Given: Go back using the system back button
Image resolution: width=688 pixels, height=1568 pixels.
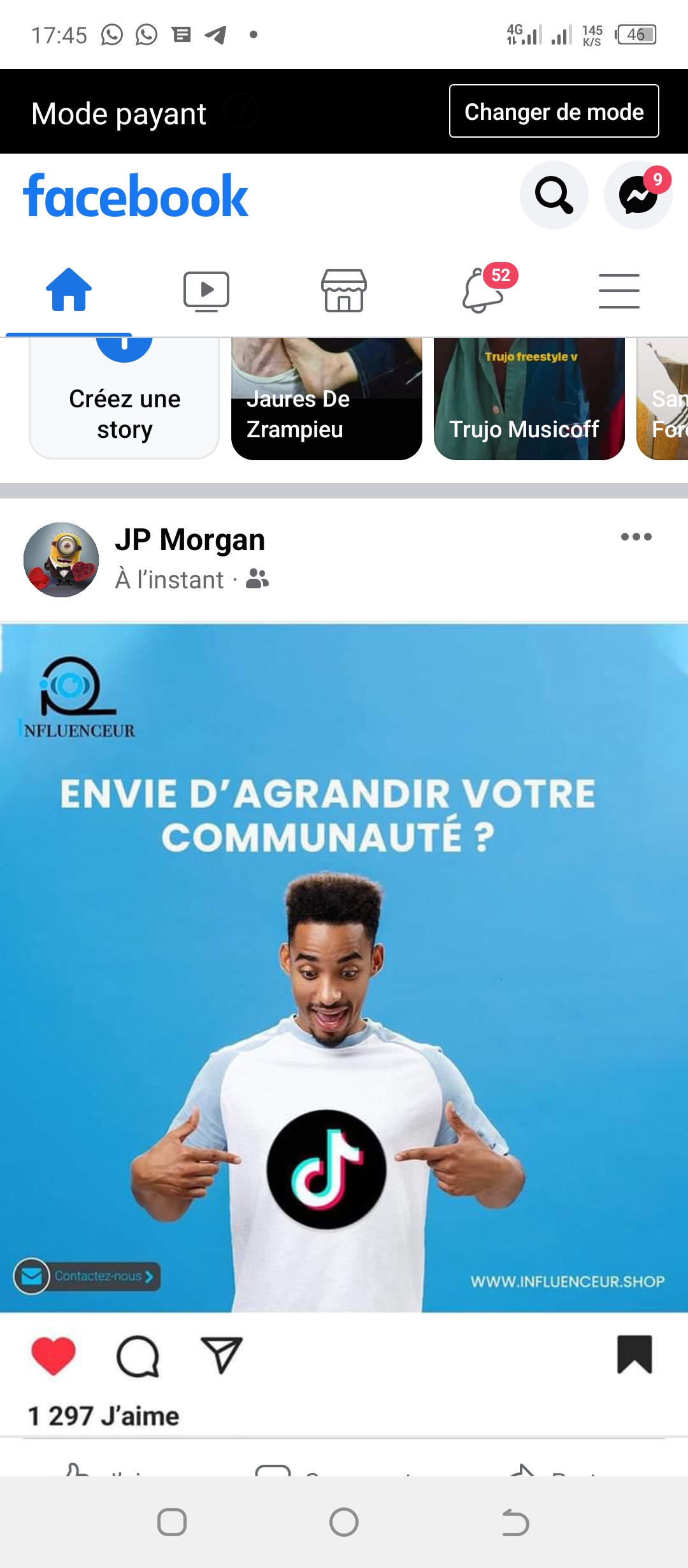Looking at the screenshot, I should click(x=515, y=1522).
